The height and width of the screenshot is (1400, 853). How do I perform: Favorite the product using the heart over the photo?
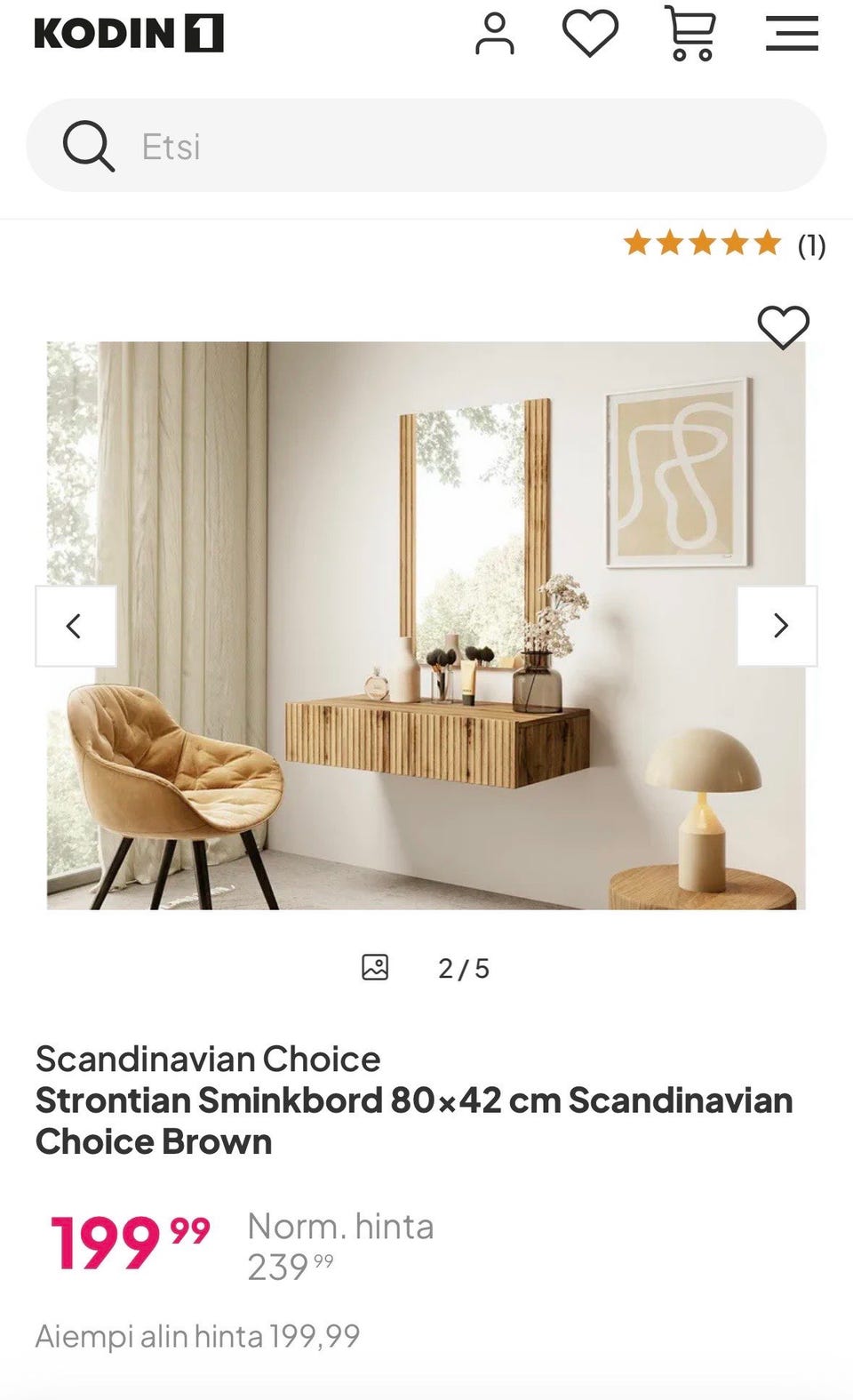pos(784,326)
